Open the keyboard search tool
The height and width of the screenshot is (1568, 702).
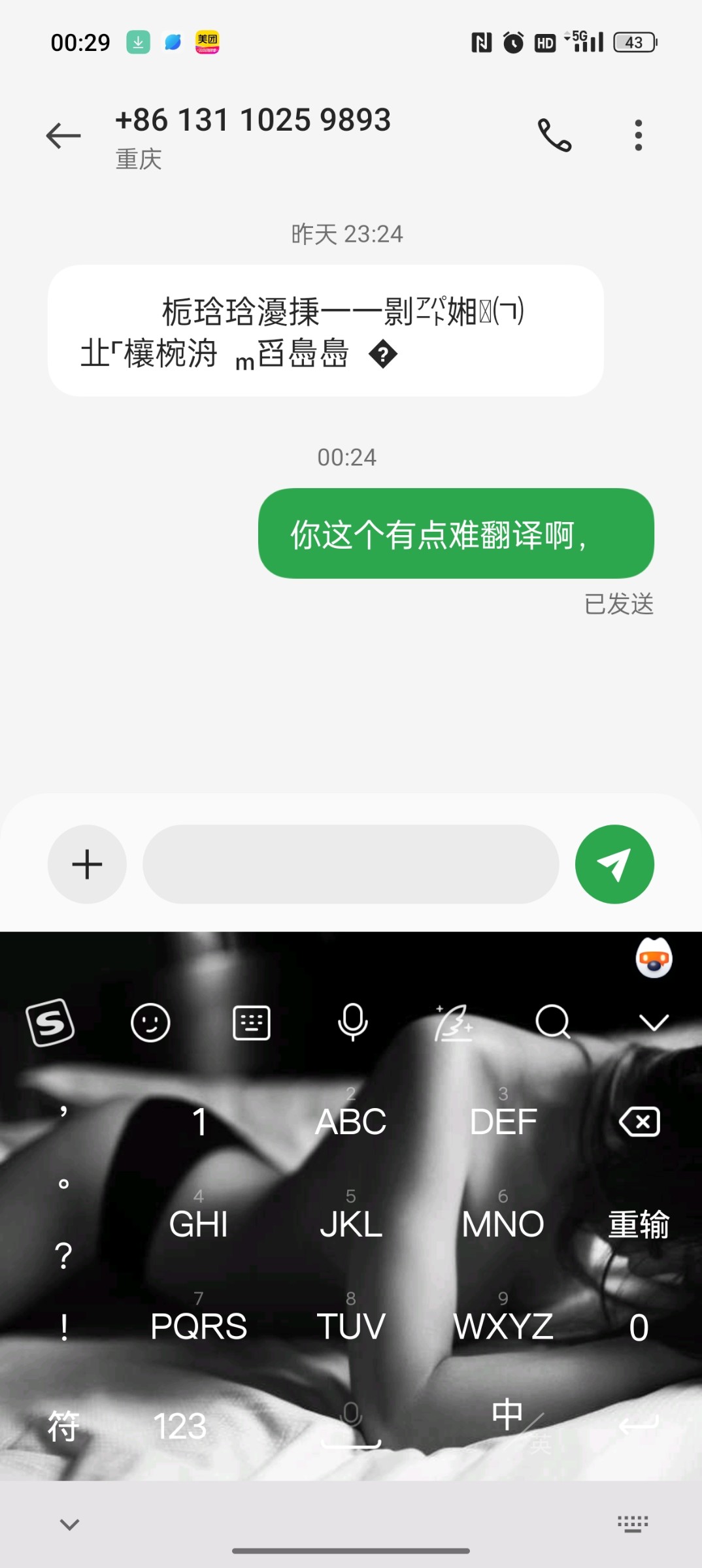click(x=553, y=1022)
